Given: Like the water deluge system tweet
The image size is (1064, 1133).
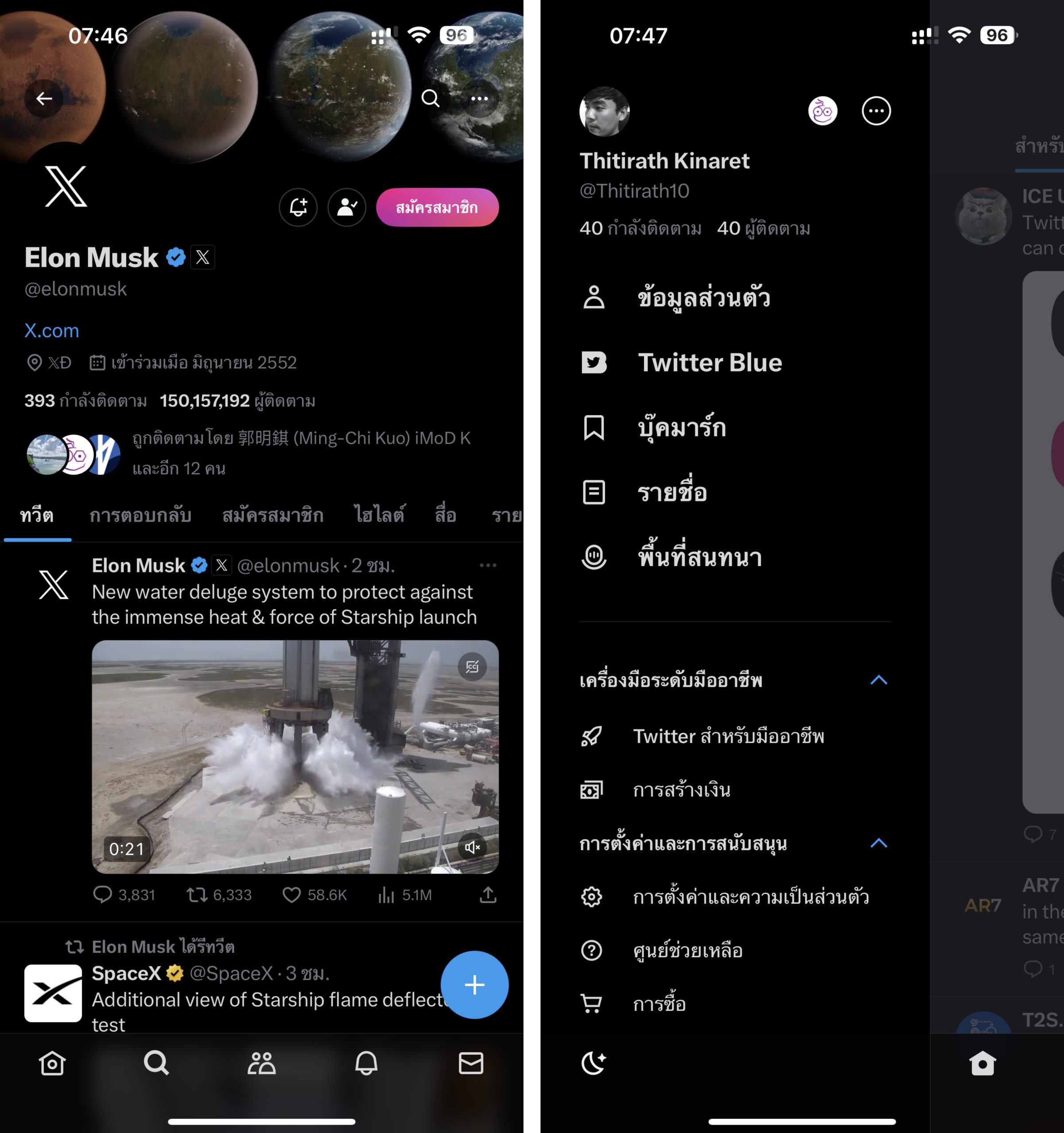Looking at the screenshot, I should pos(292,895).
